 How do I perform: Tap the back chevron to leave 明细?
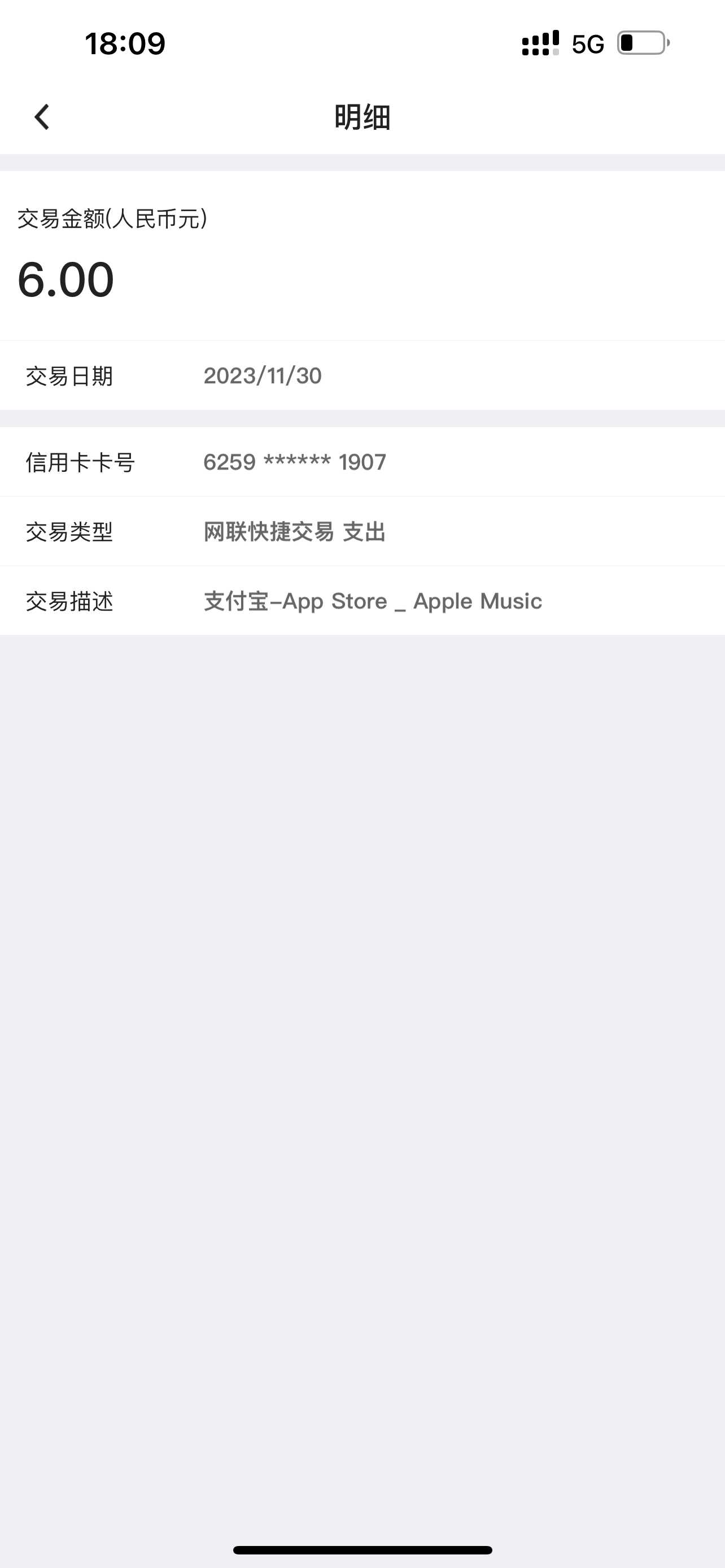[41, 117]
